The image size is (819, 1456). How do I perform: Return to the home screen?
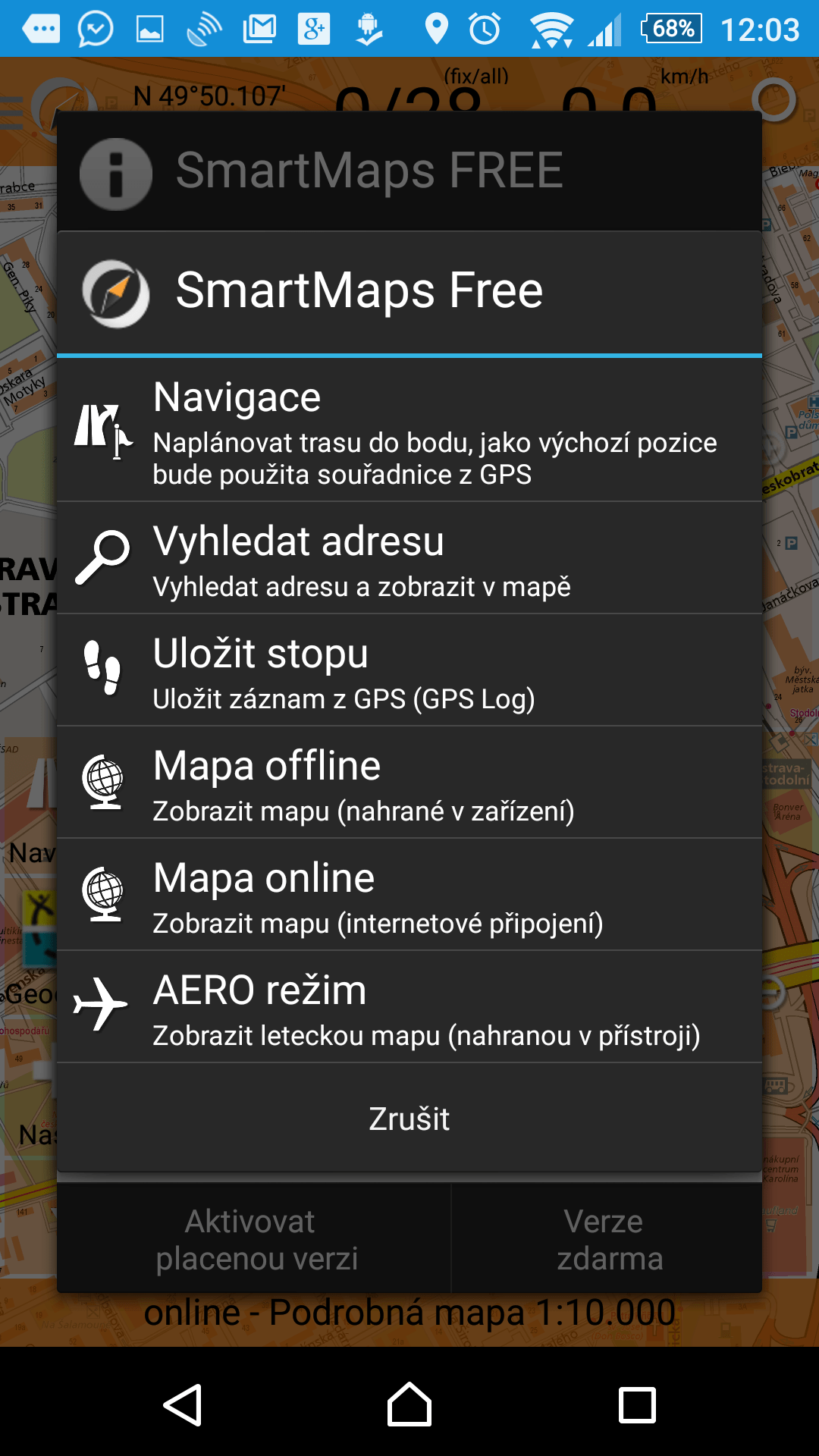pos(409,1405)
